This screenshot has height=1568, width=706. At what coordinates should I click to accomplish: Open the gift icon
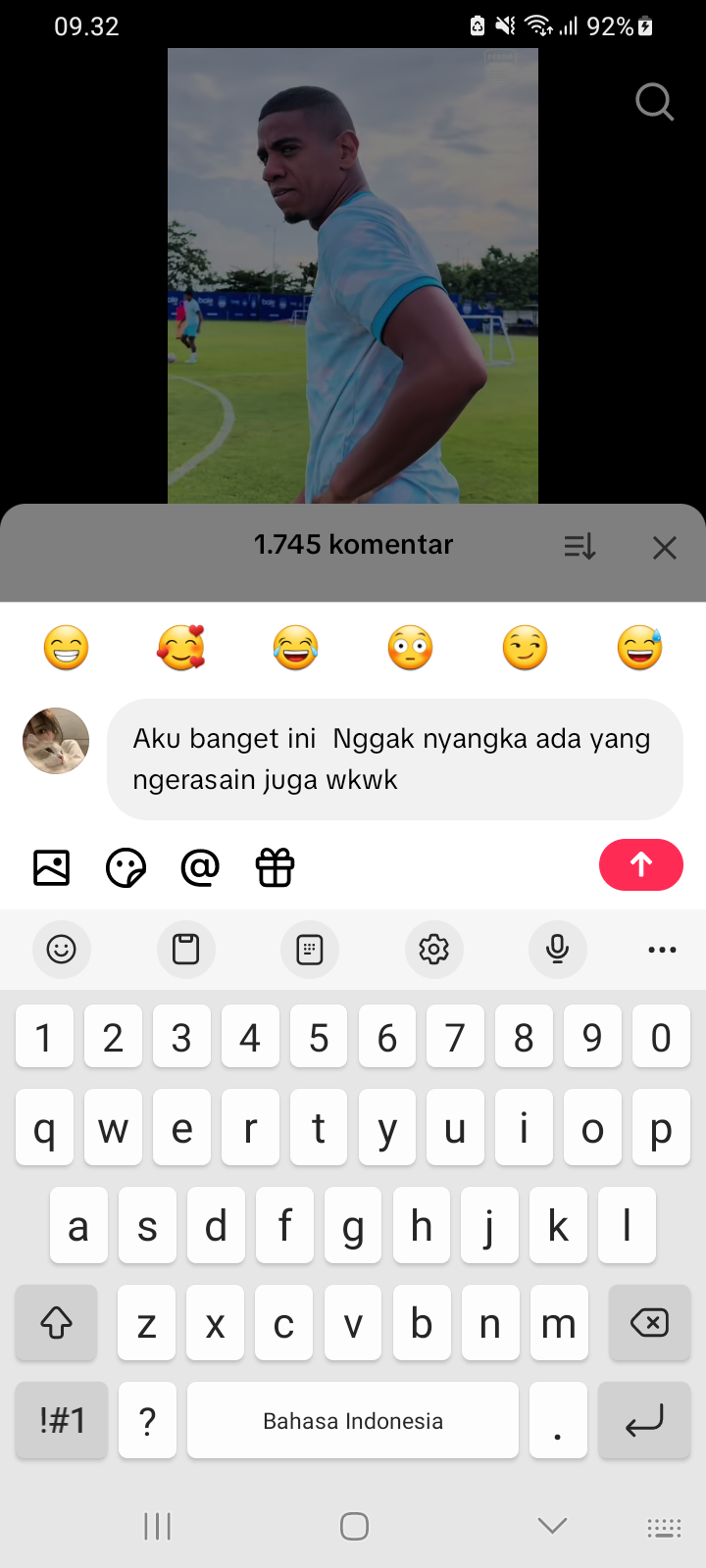(275, 867)
